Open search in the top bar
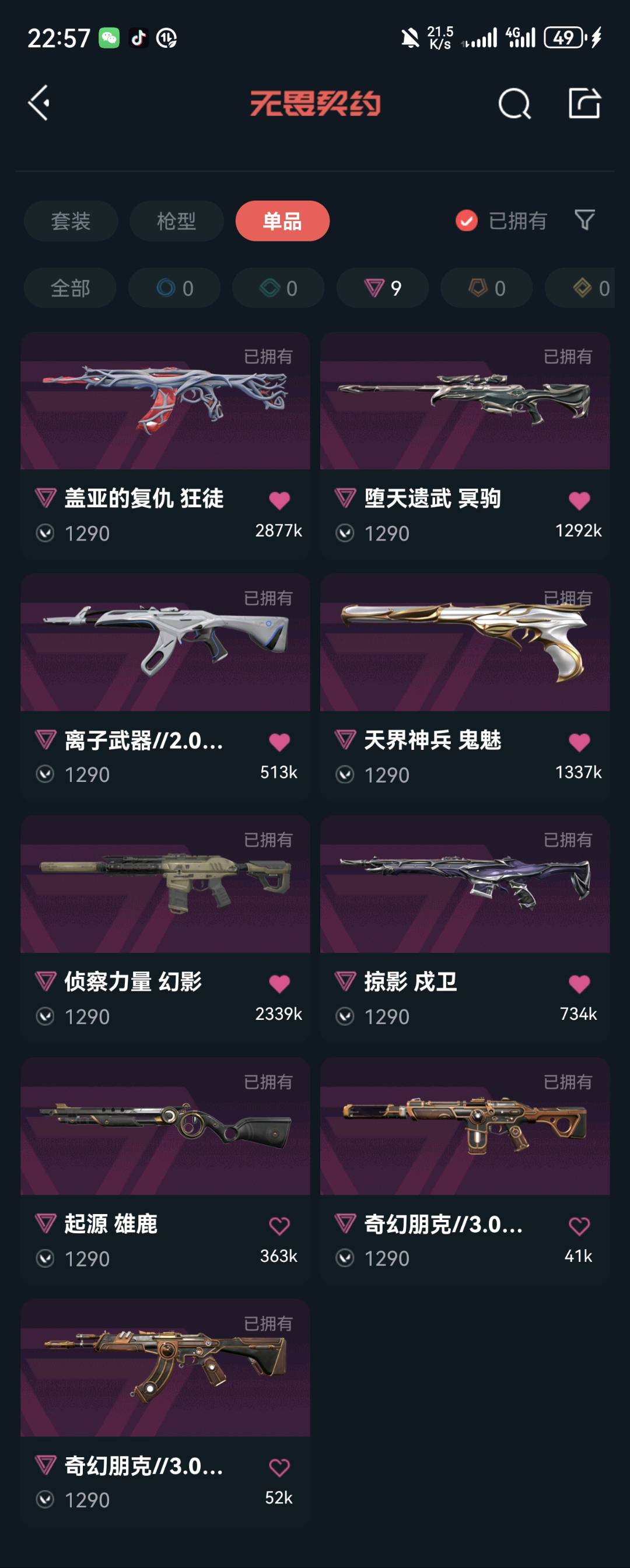 click(514, 103)
